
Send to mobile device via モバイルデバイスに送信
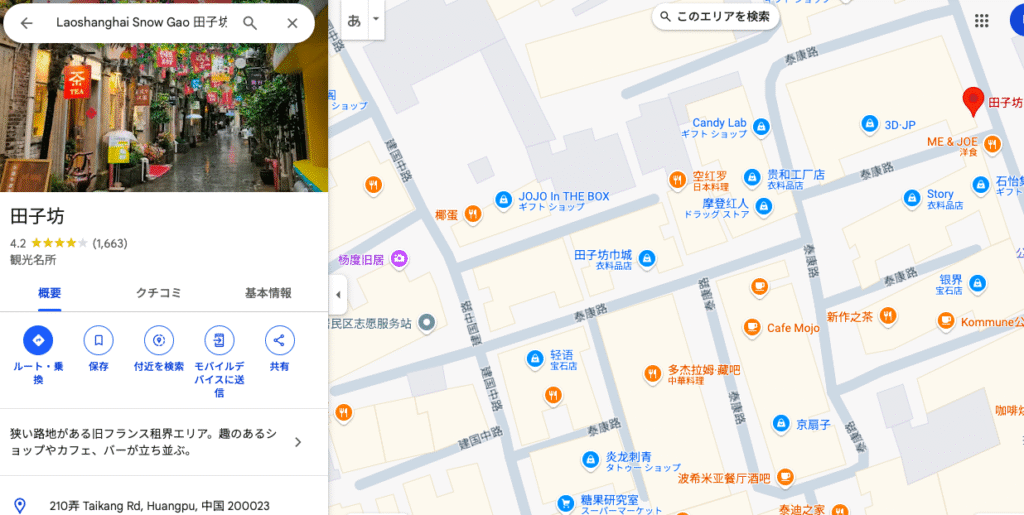219,341
